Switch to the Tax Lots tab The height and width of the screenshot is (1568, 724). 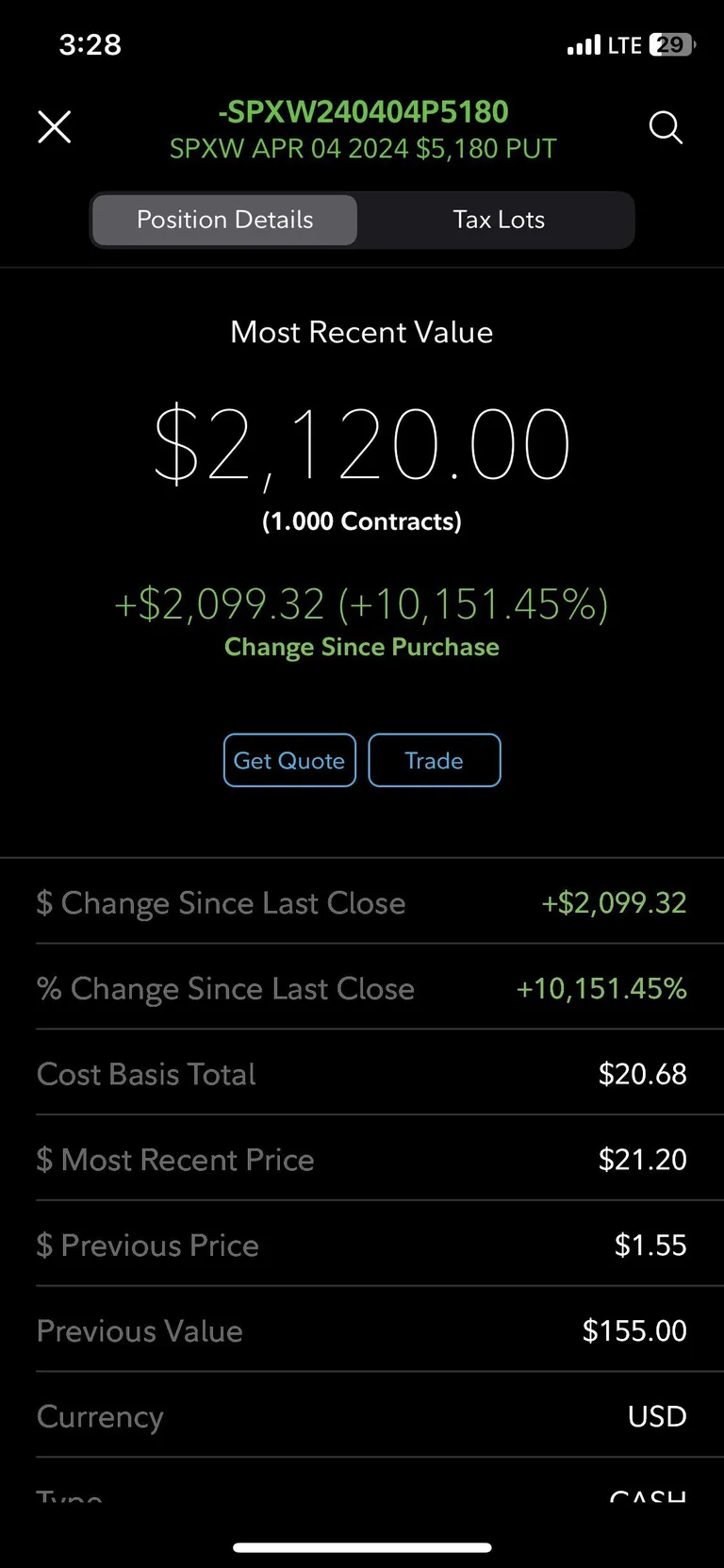498,219
